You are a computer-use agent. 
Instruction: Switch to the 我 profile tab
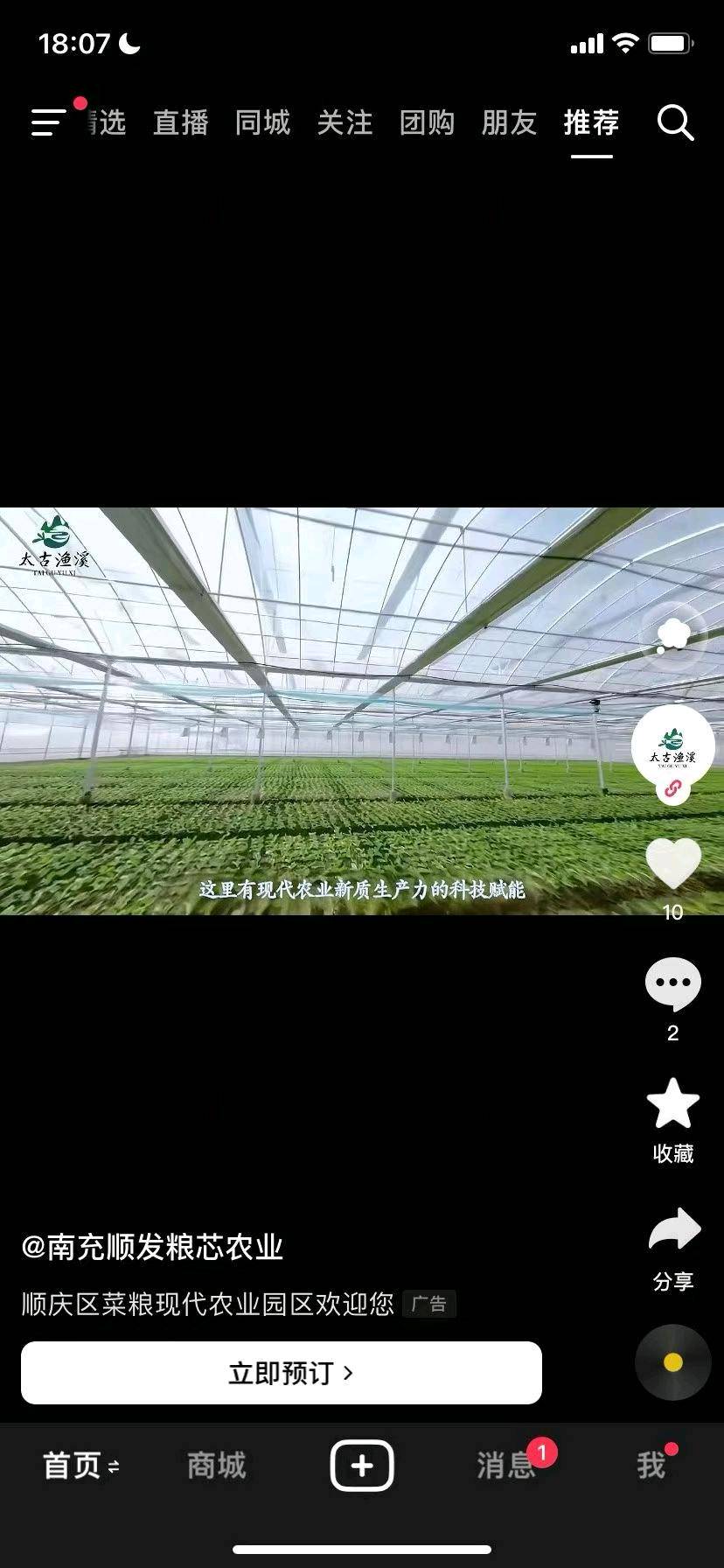pos(651,1465)
